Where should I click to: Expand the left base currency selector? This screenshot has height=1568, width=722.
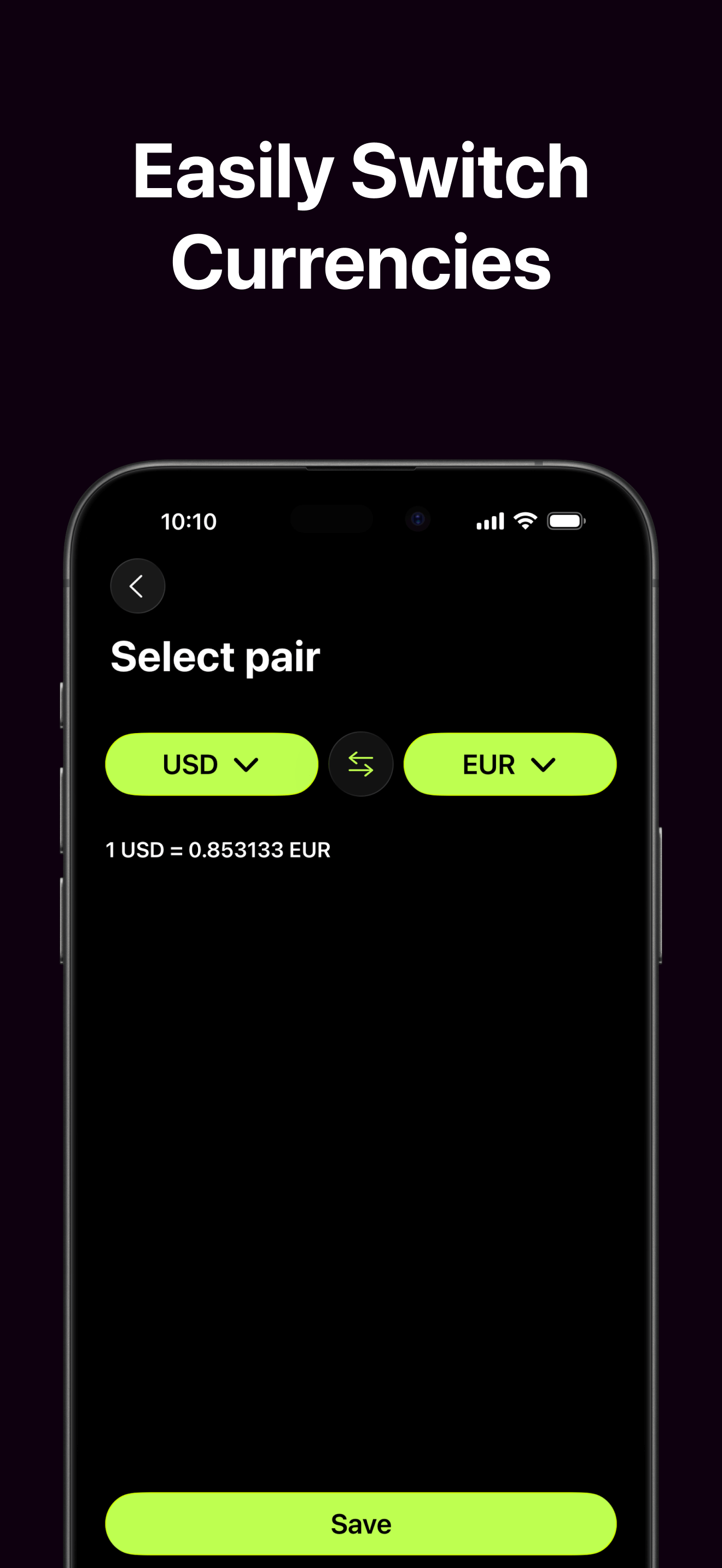tap(211, 764)
